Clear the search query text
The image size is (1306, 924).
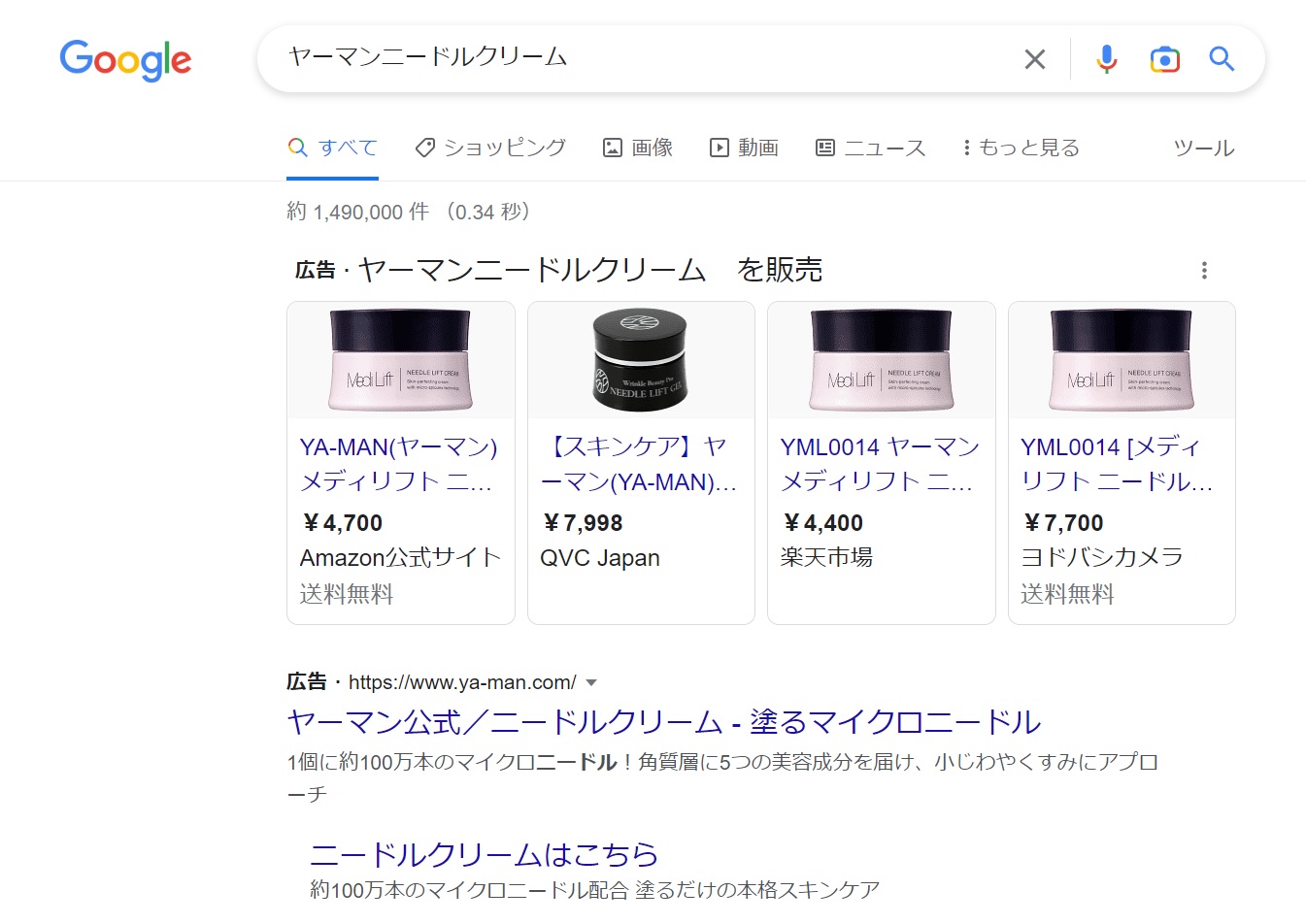pos(1035,59)
